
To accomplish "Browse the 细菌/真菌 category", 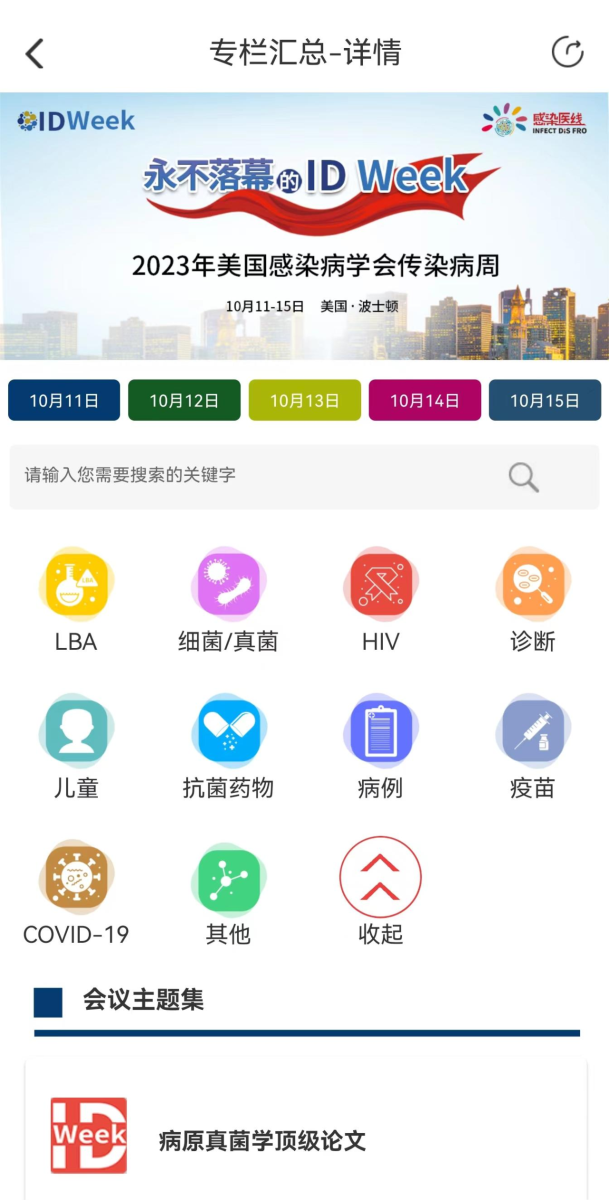I will [x=228, y=600].
